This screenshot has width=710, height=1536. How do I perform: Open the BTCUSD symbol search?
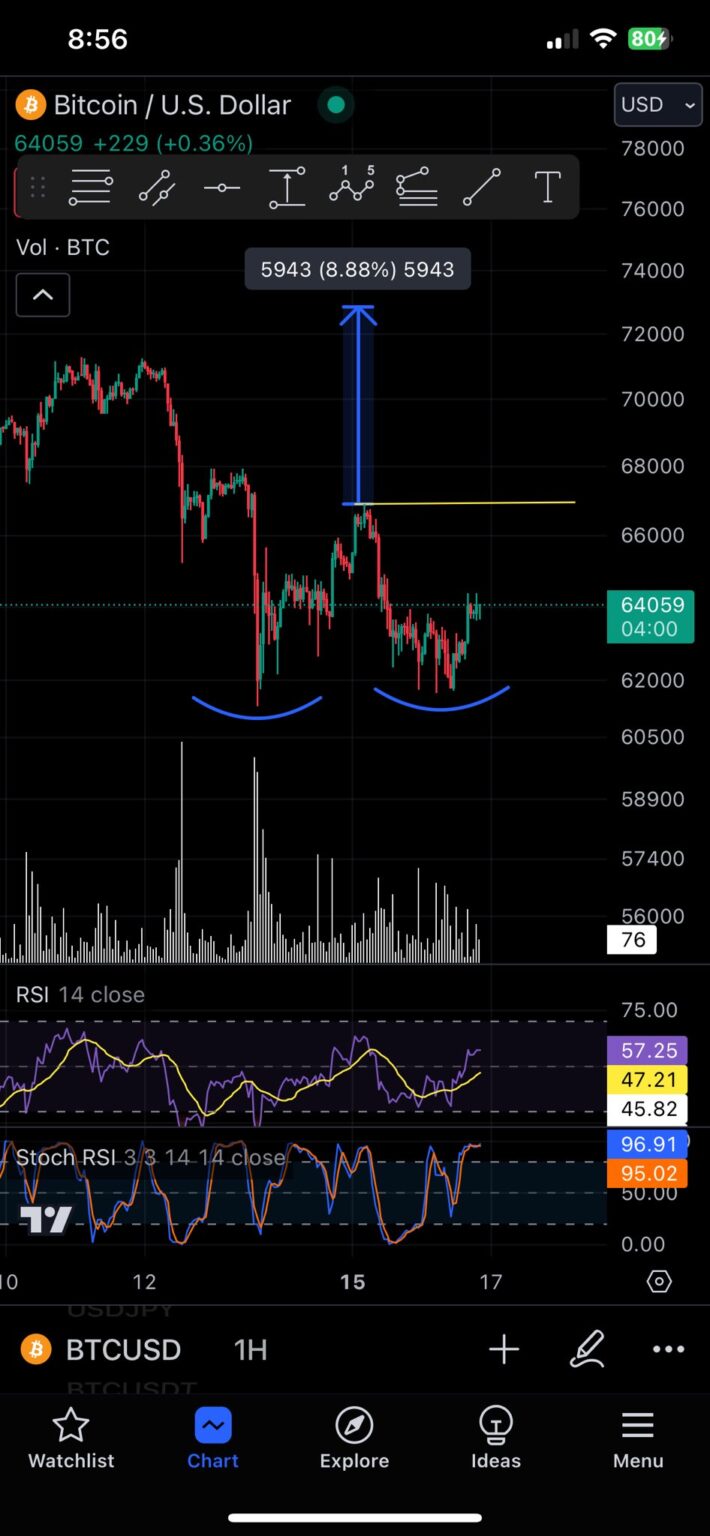(x=122, y=1350)
